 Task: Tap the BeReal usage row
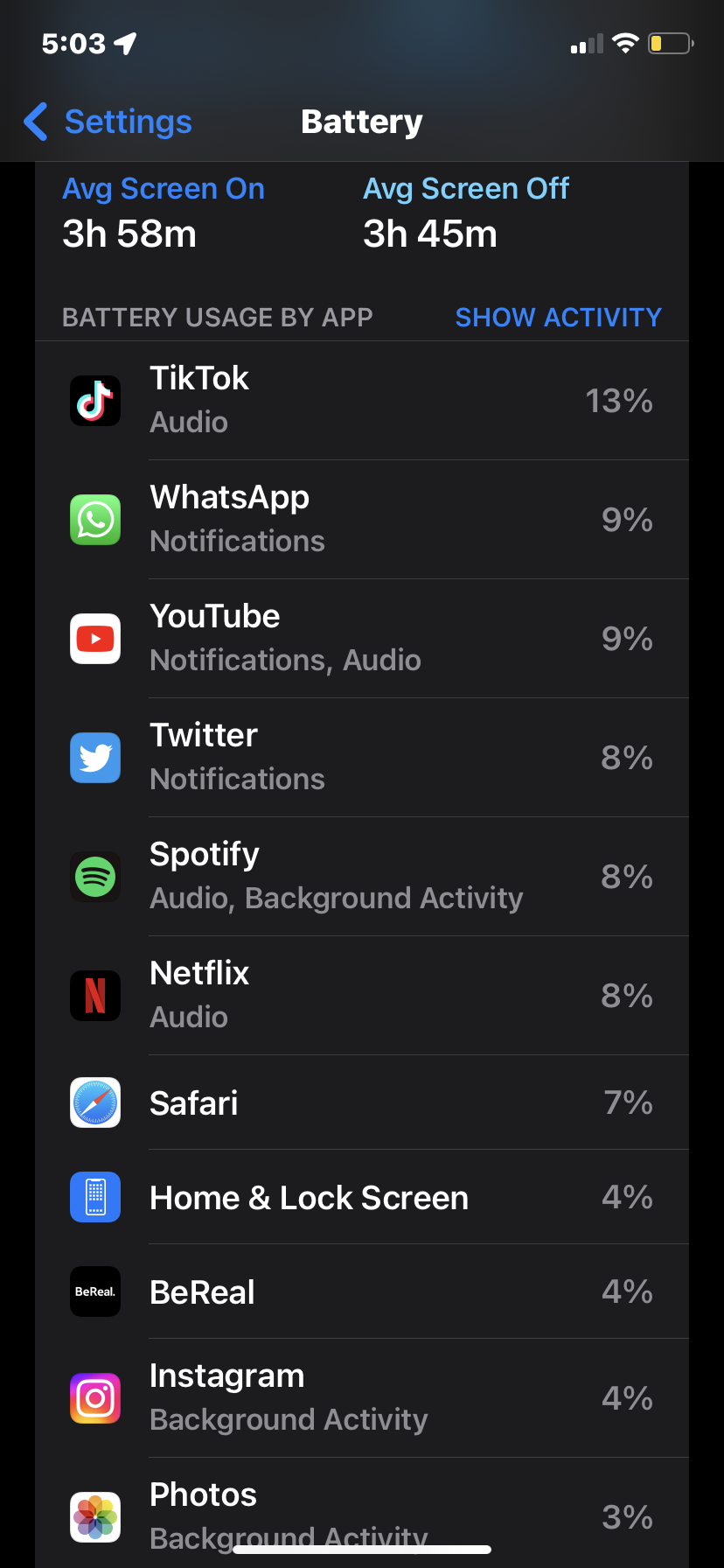coord(362,1291)
